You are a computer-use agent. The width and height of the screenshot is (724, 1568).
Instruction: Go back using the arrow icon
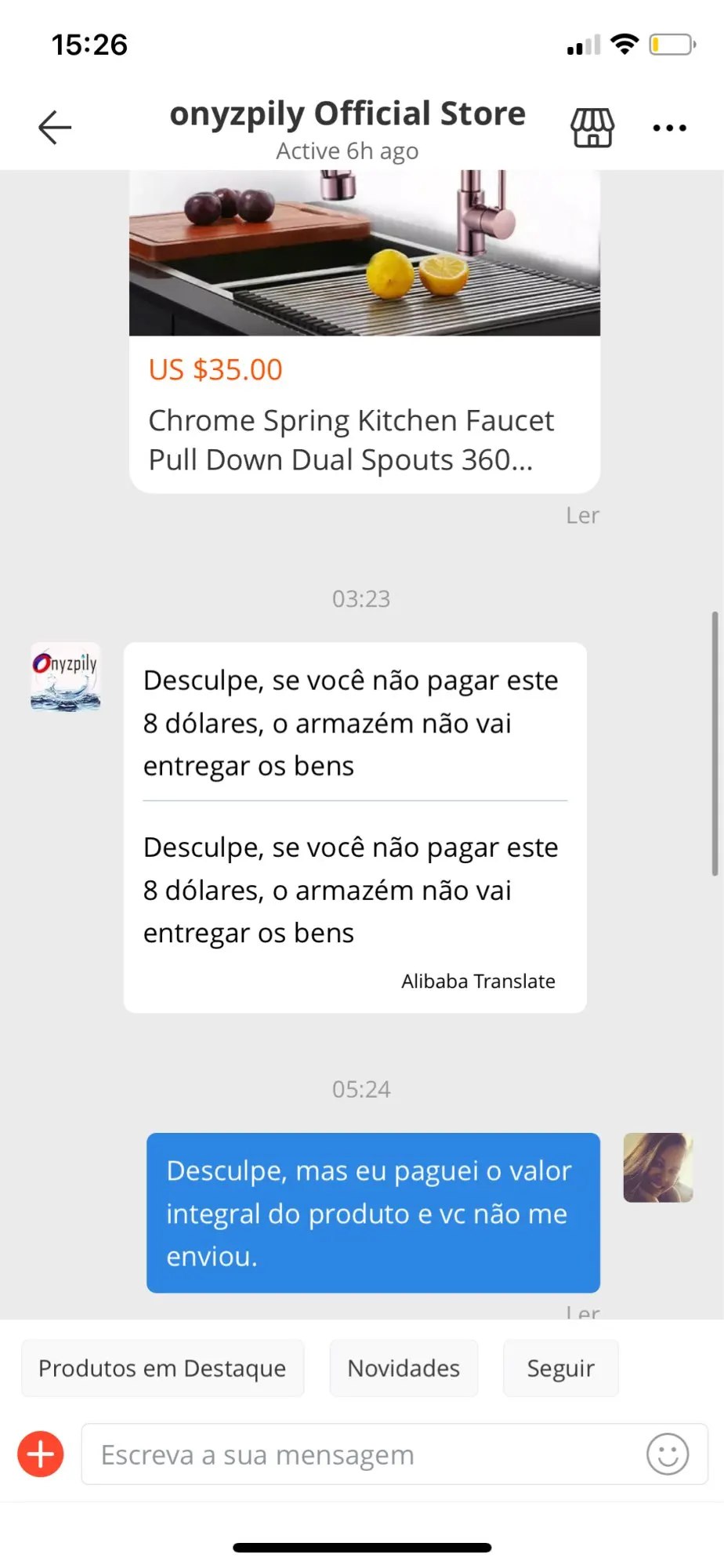pyautogui.click(x=55, y=127)
